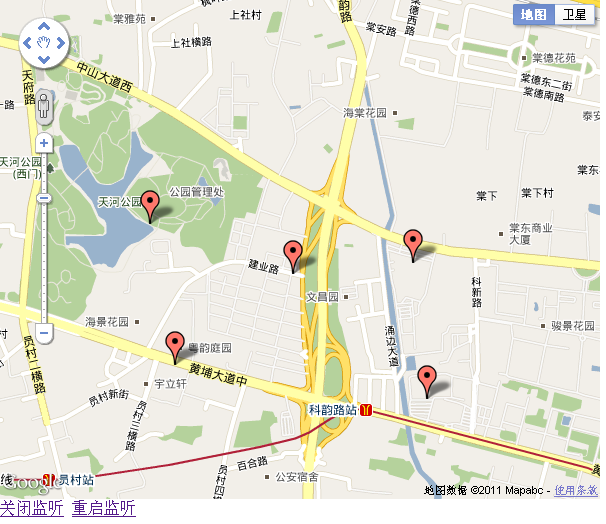The width and height of the screenshot is (606, 524).
Task: Tap the 重启监听 link
Action: pos(104,508)
